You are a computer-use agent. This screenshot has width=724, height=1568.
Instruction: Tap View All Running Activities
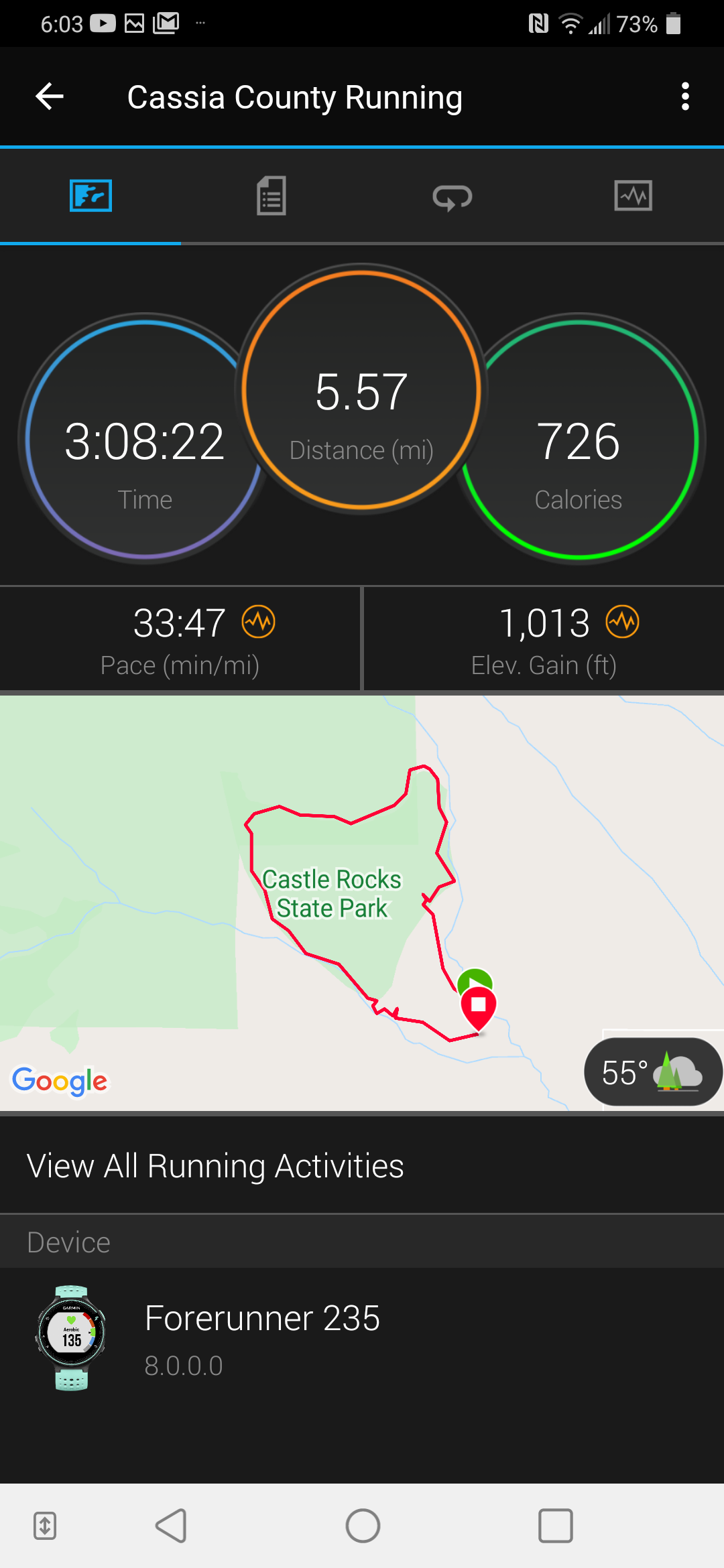pyautogui.click(x=215, y=1166)
